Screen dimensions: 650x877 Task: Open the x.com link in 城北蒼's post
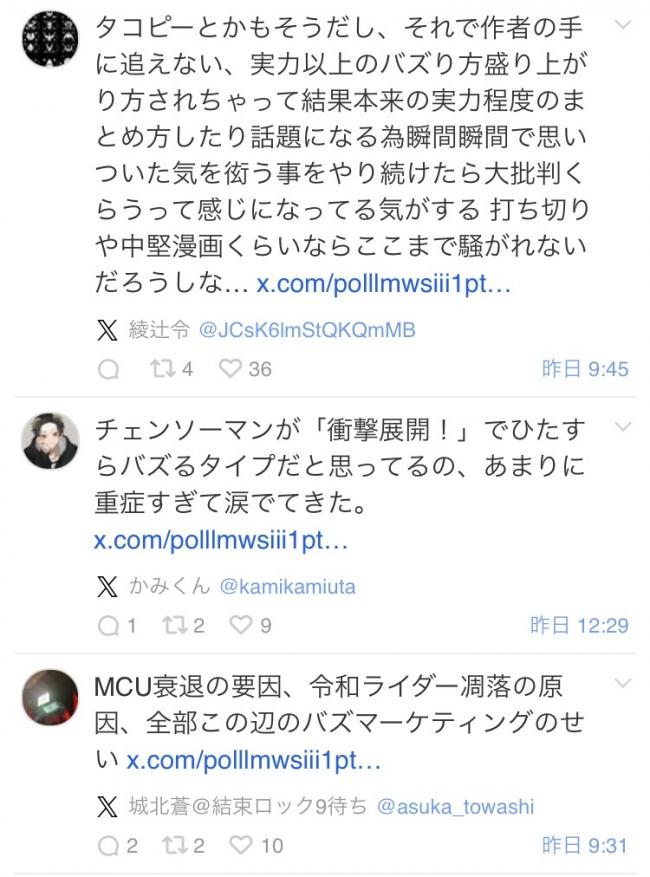coord(254,761)
